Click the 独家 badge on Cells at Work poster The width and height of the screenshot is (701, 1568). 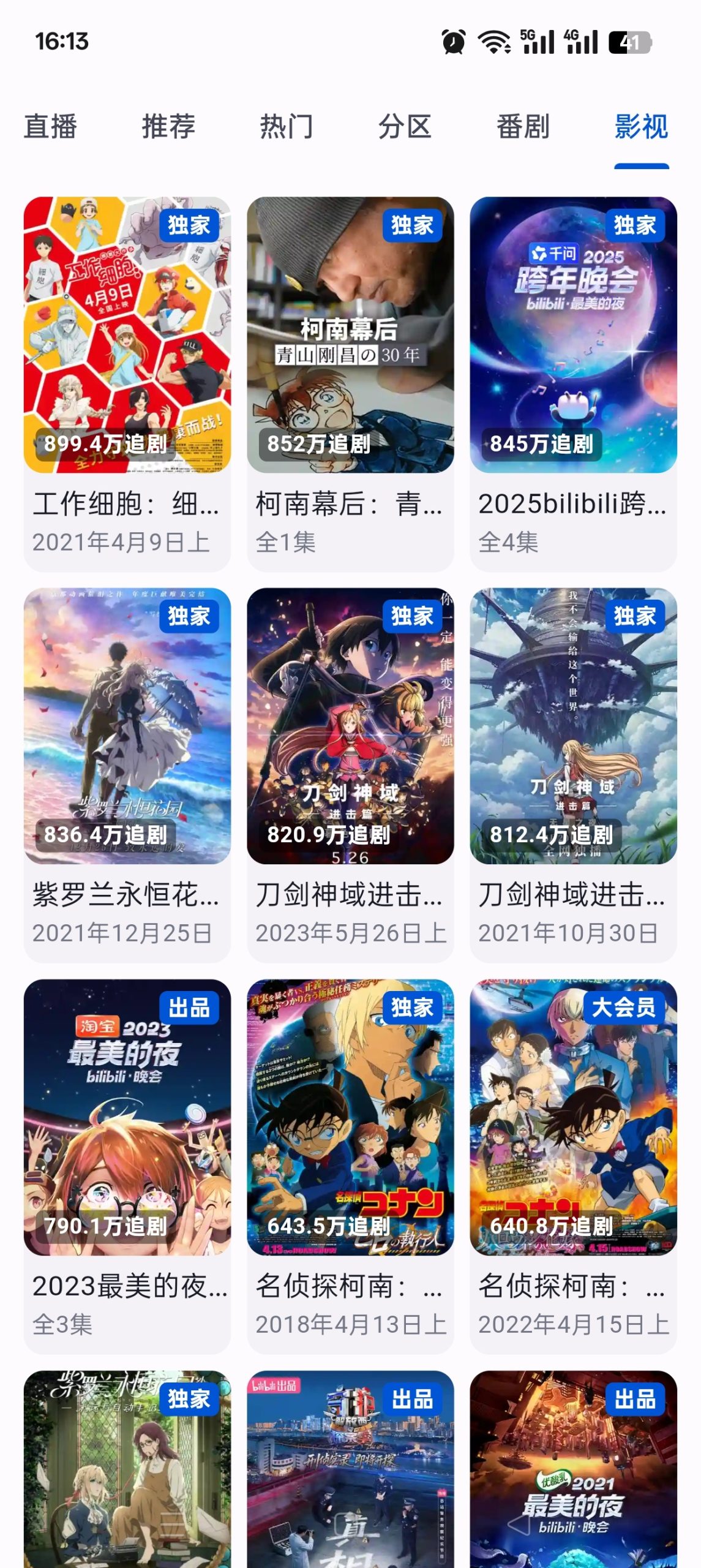[x=189, y=225]
